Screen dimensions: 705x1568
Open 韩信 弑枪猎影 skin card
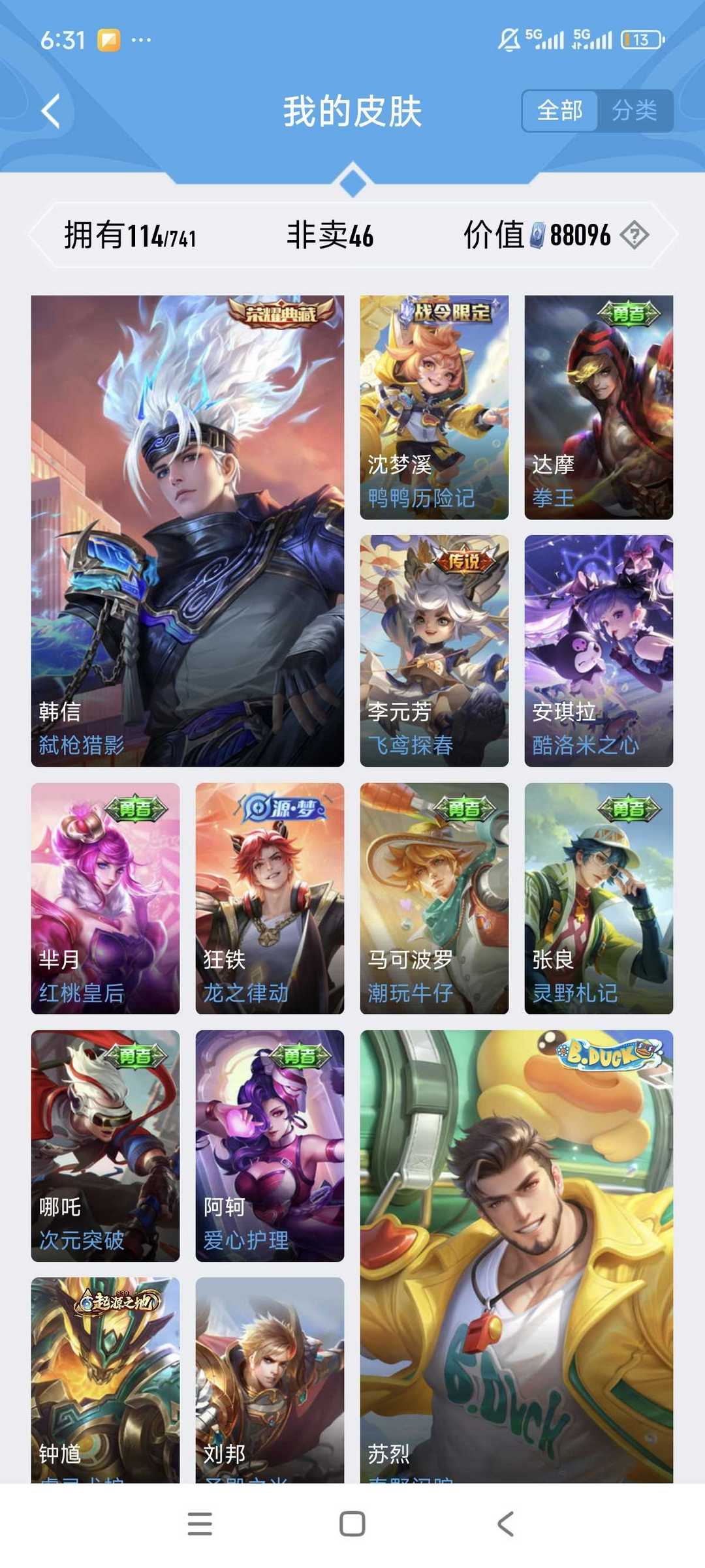tap(187, 530)
